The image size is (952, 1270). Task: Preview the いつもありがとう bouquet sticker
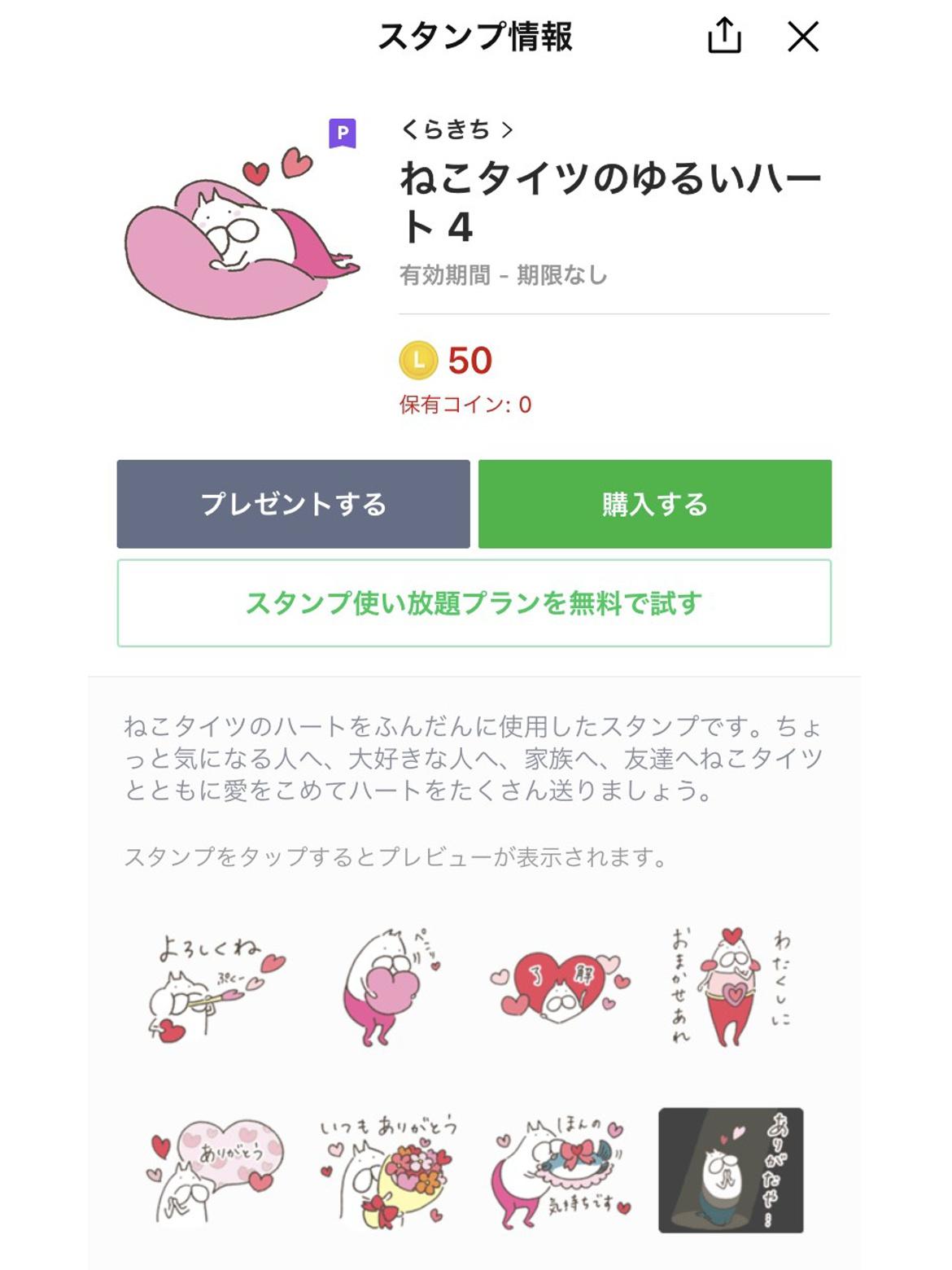387,1170
